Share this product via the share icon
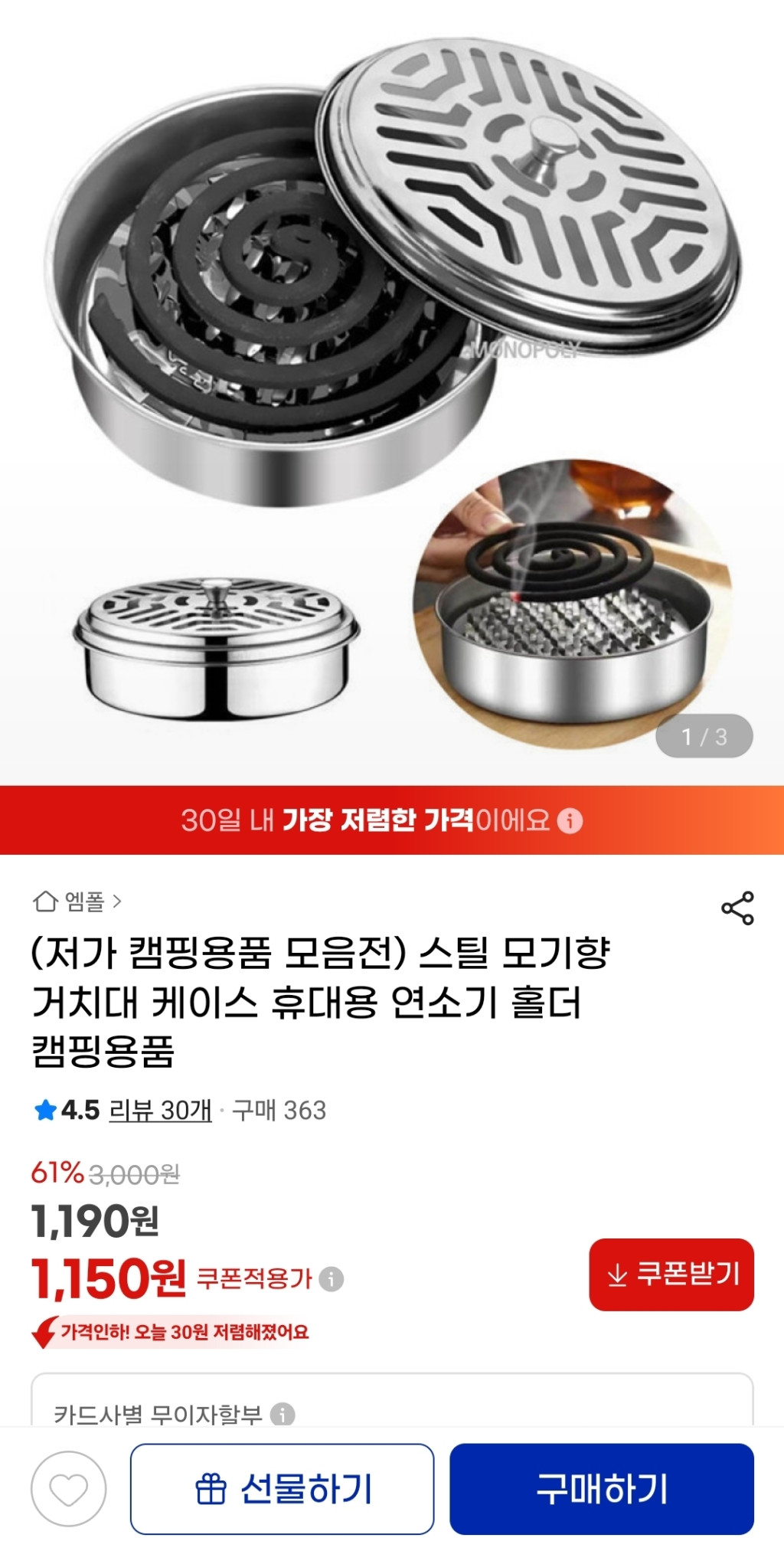 coord(737,908)
